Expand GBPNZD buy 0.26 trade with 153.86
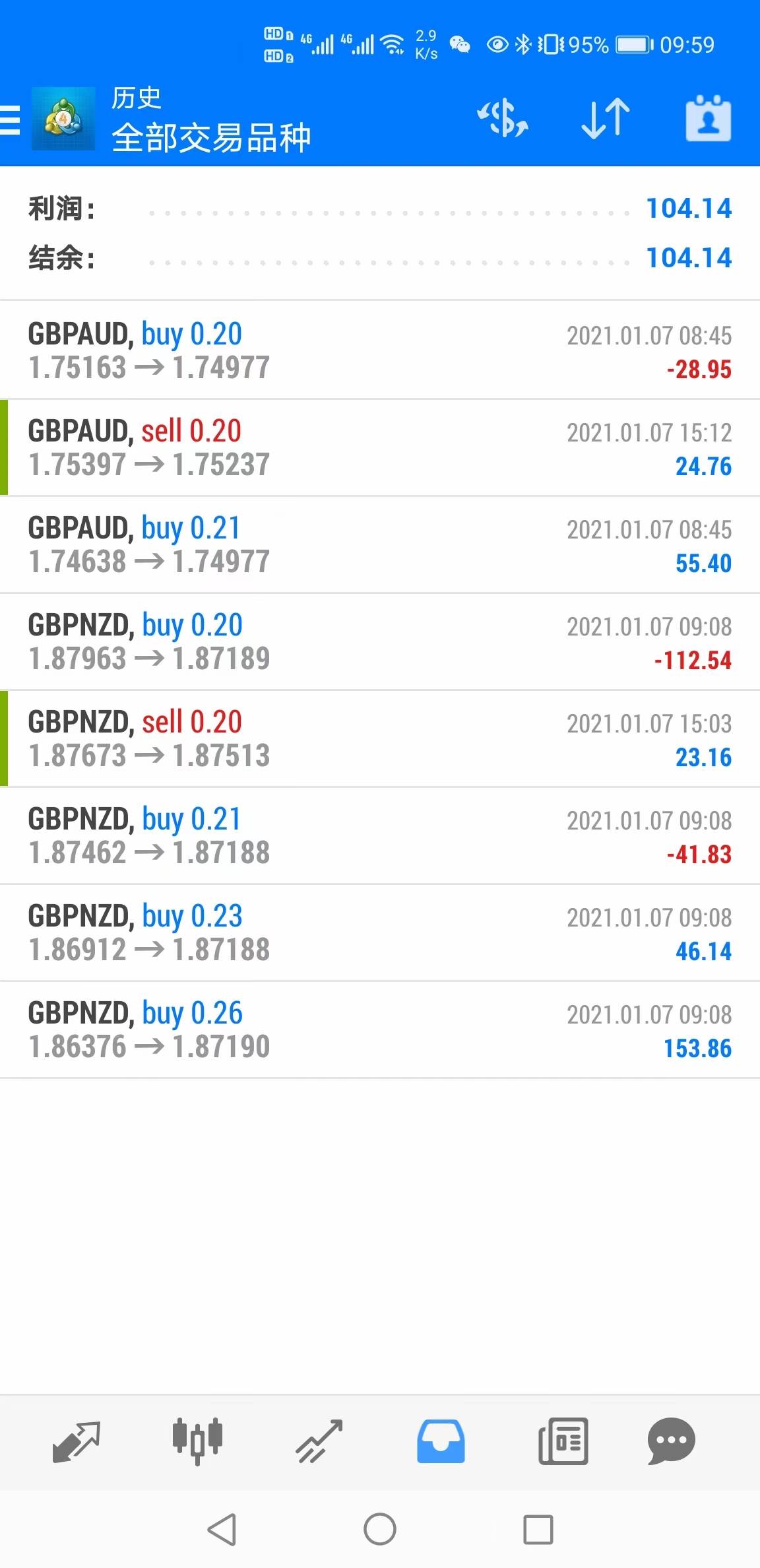 [x=380, y=1029]
